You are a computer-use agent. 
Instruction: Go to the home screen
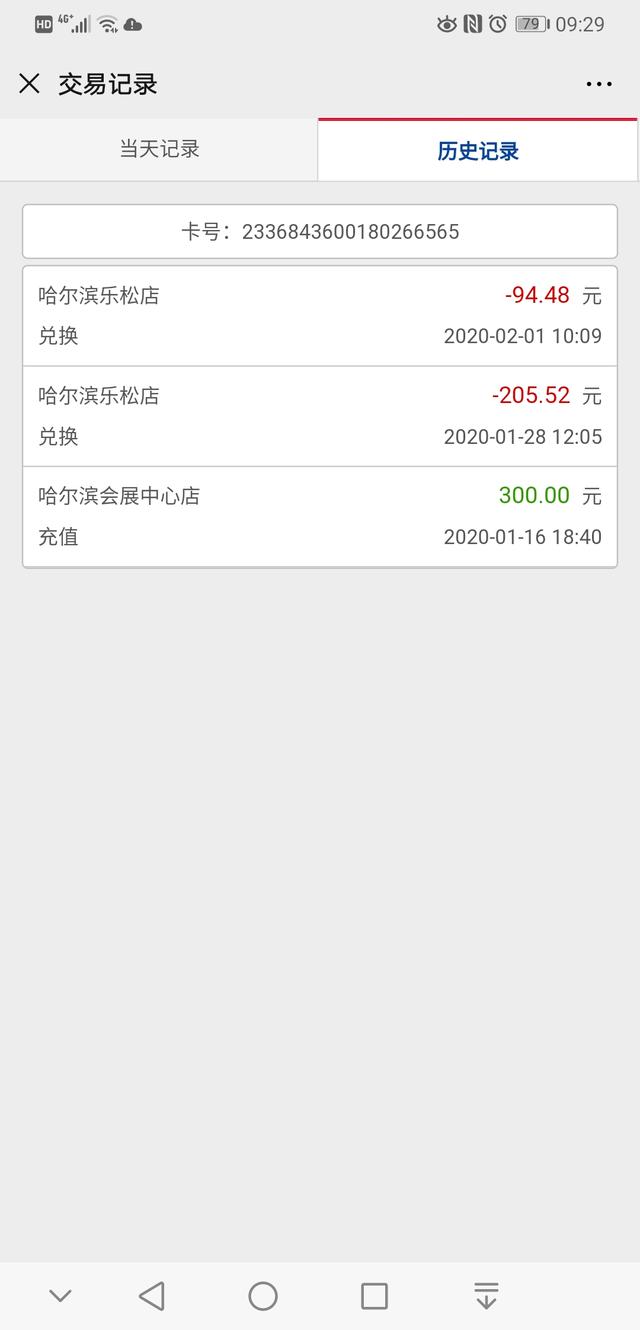point(263,1296)
